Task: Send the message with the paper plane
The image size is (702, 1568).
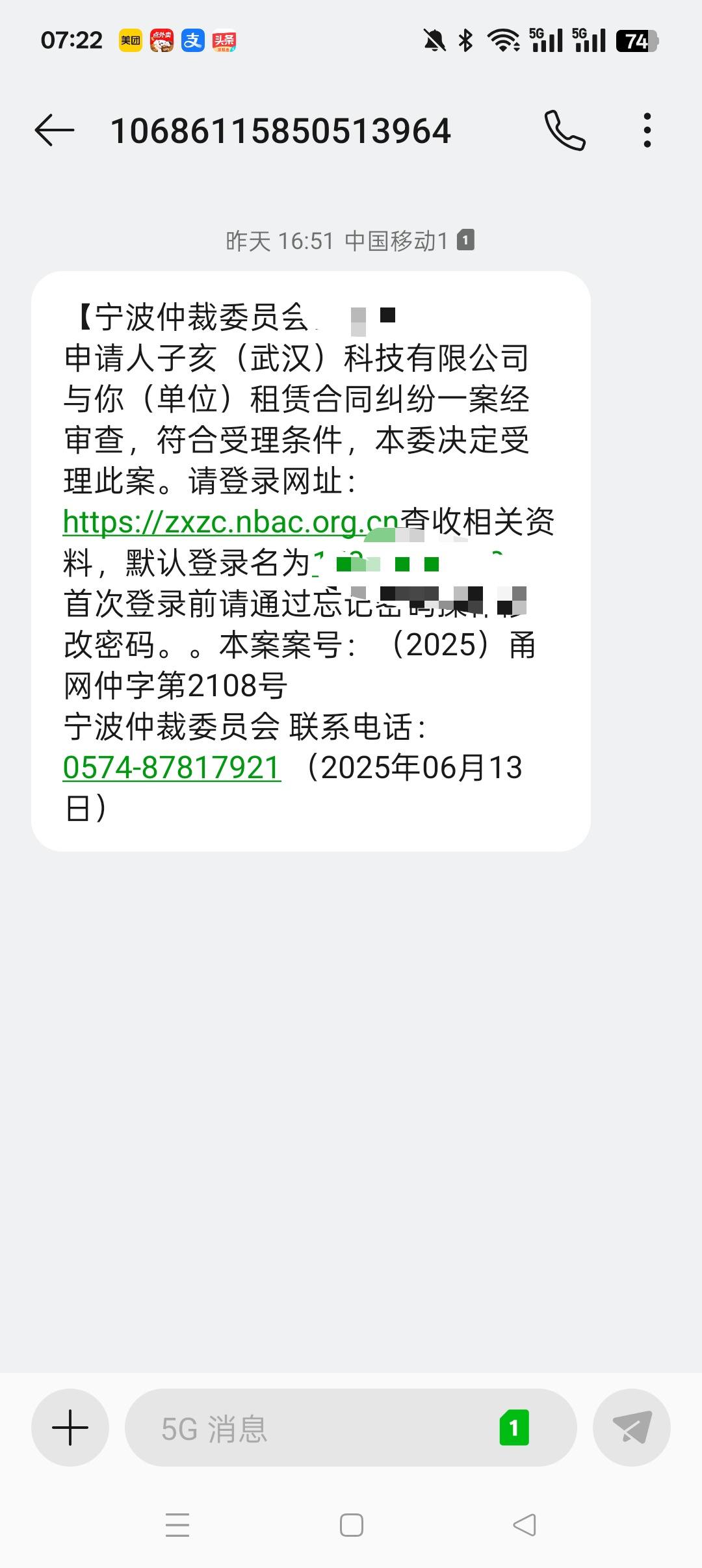Action: pyautogui.click(x=632, y=1428)
